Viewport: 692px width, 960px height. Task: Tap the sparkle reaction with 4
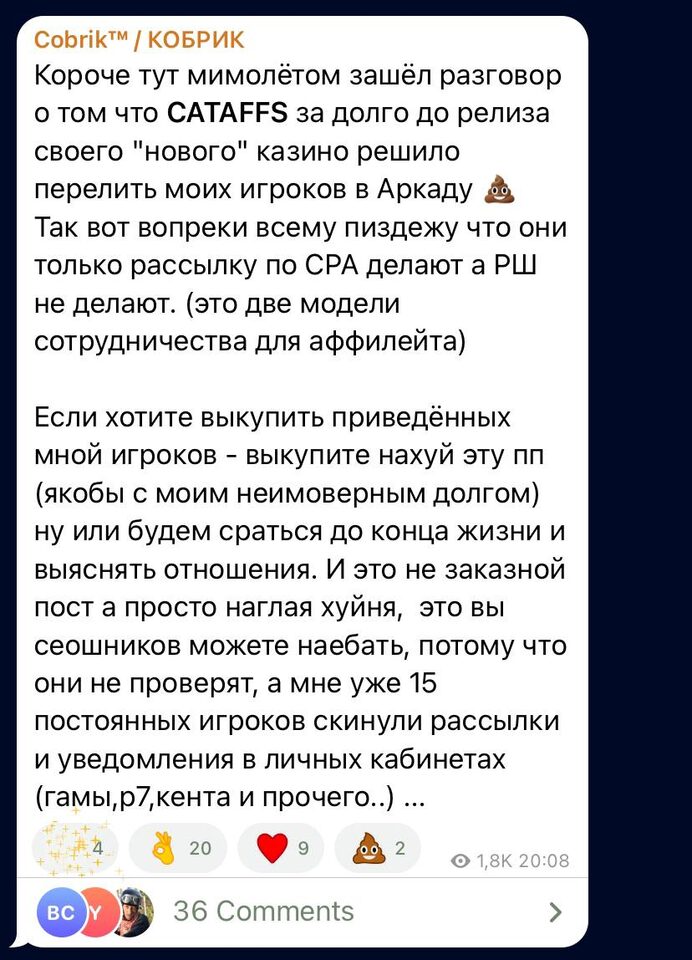tap(77, 849)
